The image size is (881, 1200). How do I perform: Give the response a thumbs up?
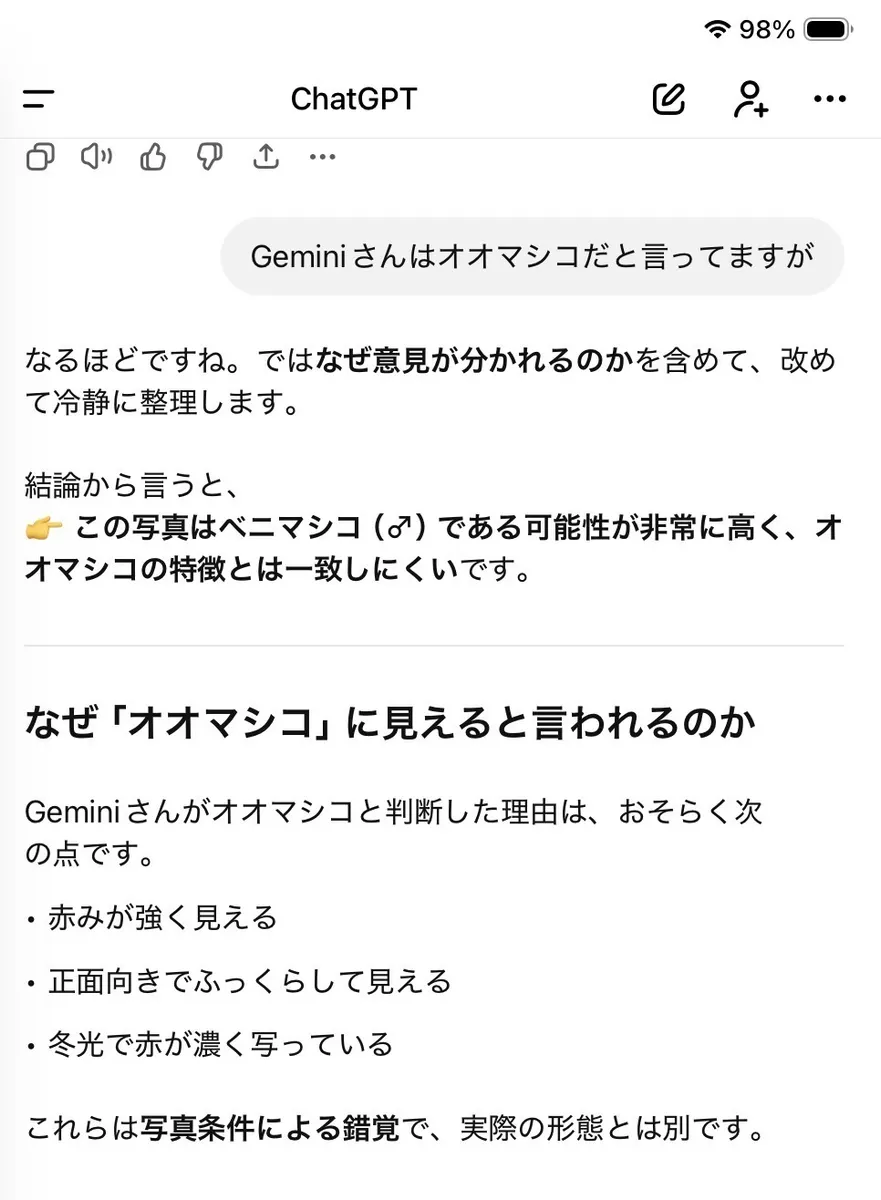coord(153,157)
